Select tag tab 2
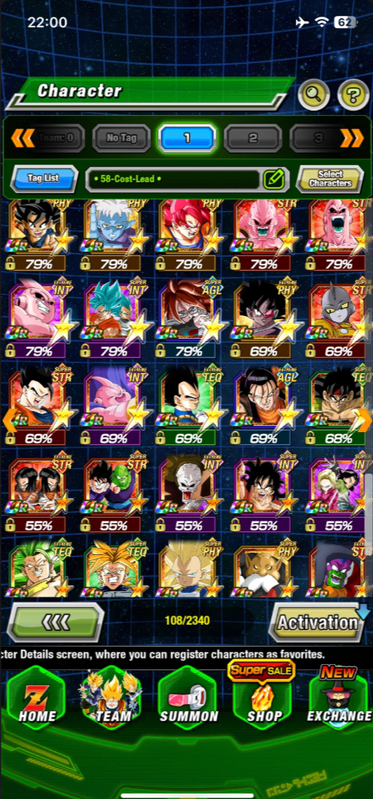This screenshot has height=799, width=373. click(253, 138)
